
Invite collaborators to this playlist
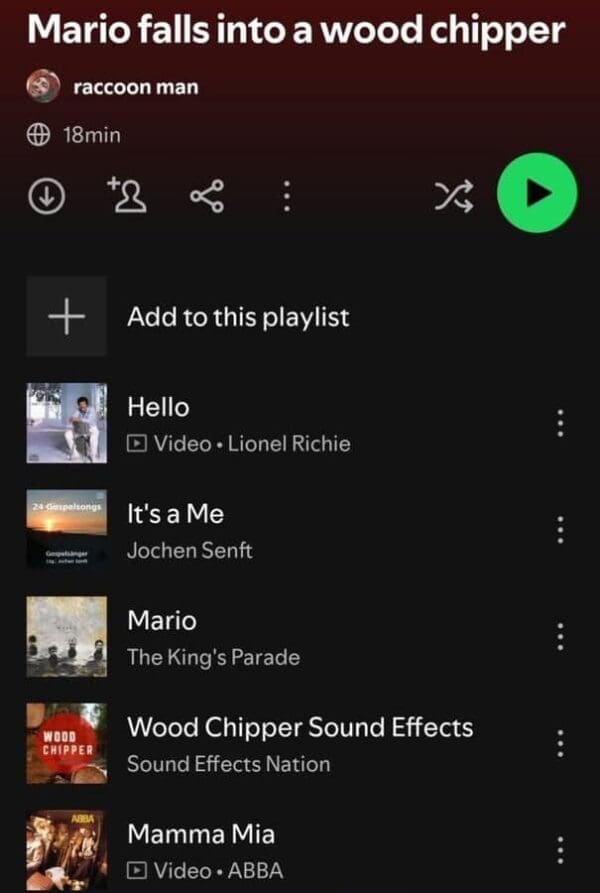pos(124,196)
